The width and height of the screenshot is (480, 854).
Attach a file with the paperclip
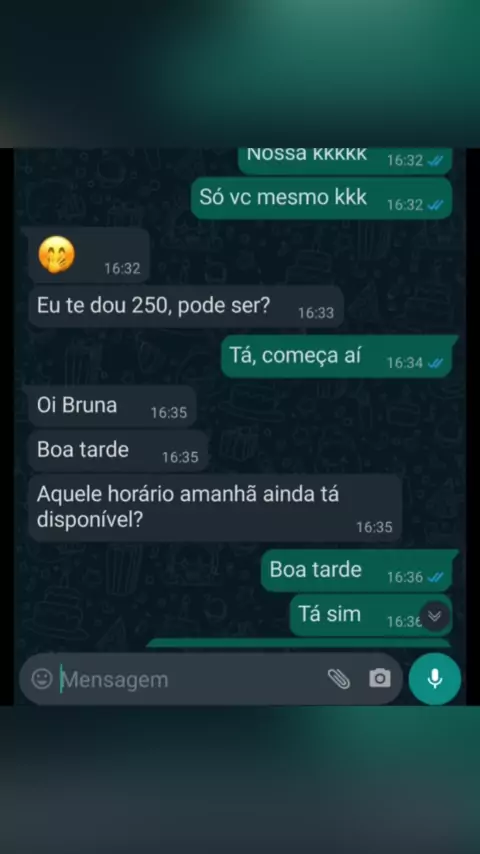pos(339,679)
